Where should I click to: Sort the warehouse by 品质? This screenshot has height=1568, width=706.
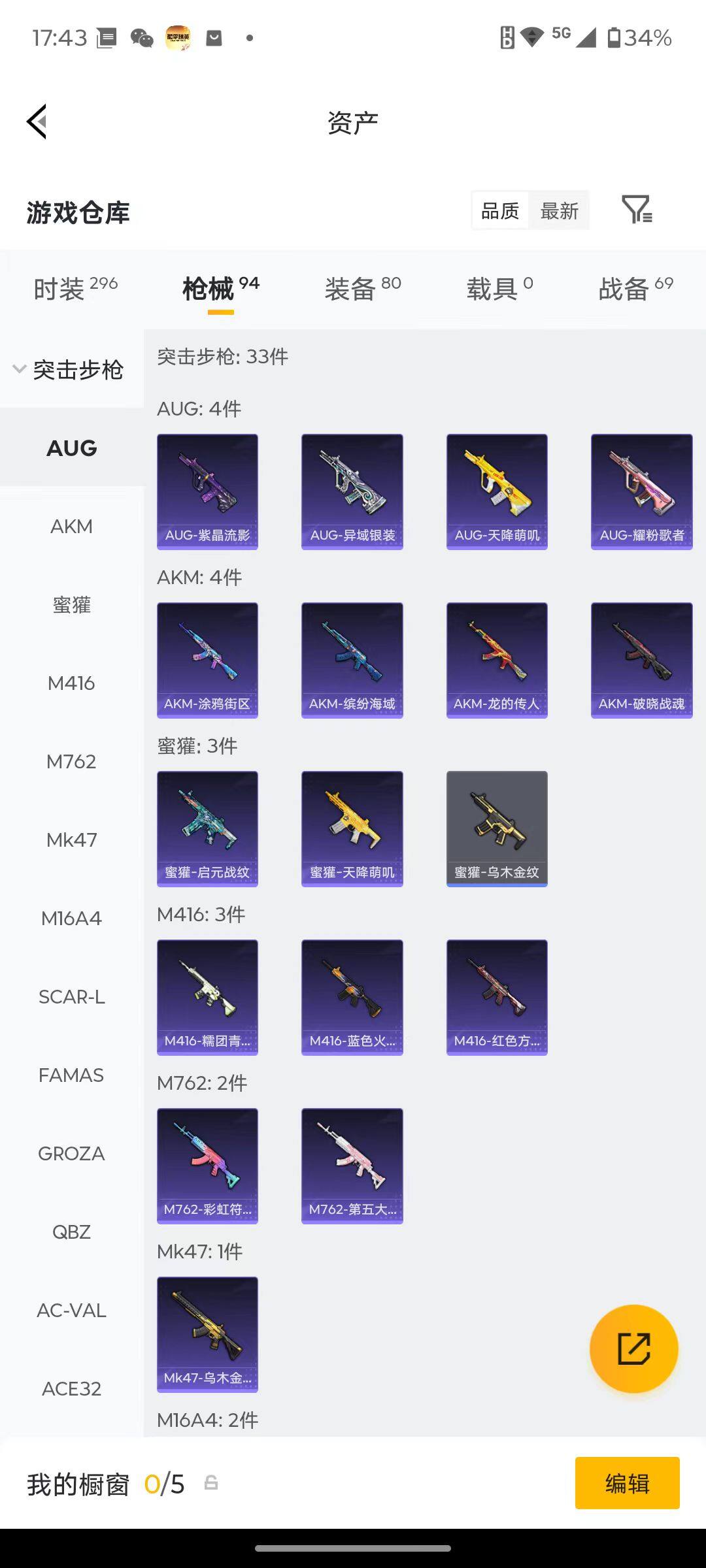(500, 210)
